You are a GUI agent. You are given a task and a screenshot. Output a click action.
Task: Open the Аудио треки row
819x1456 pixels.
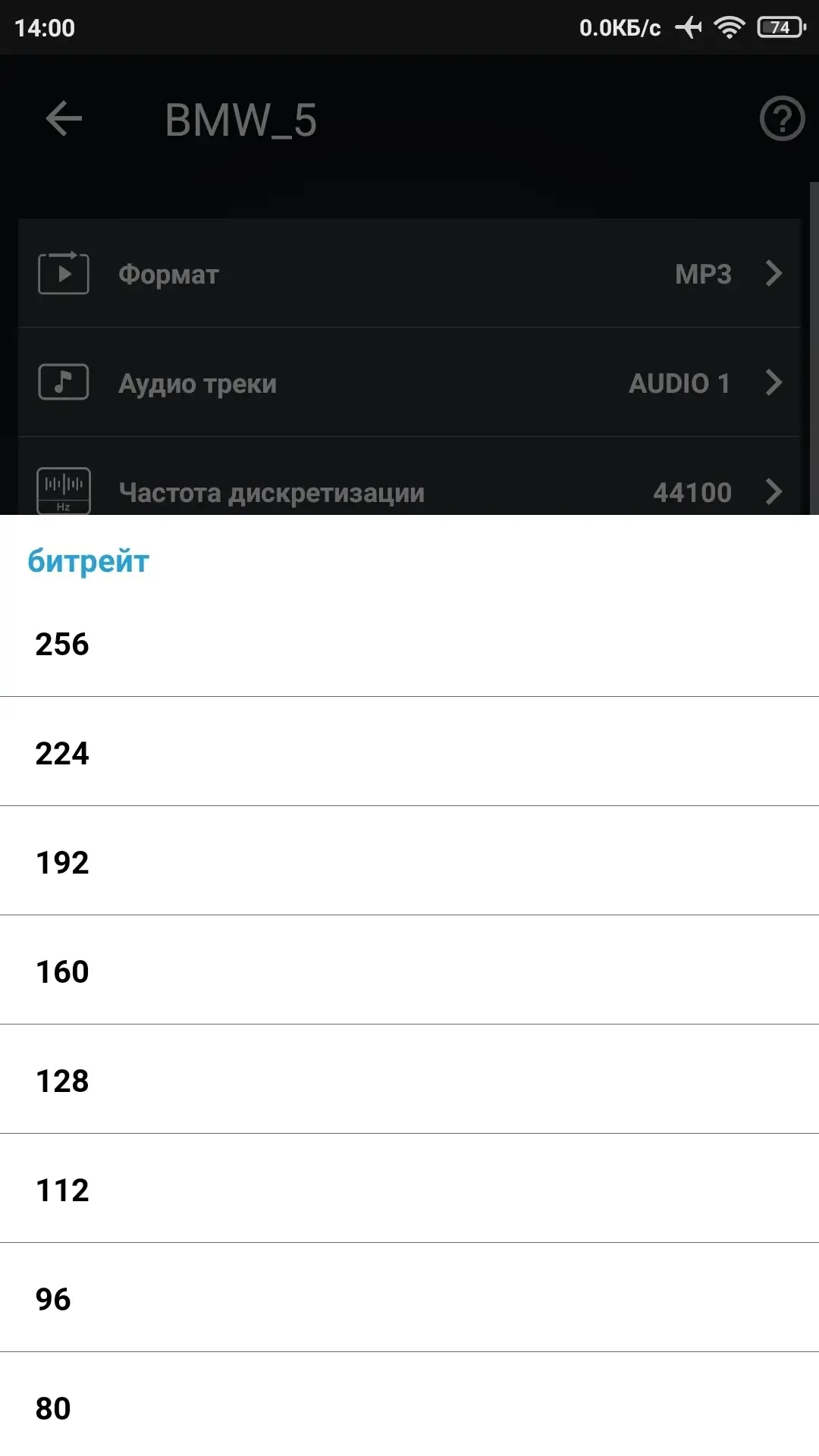409,383
